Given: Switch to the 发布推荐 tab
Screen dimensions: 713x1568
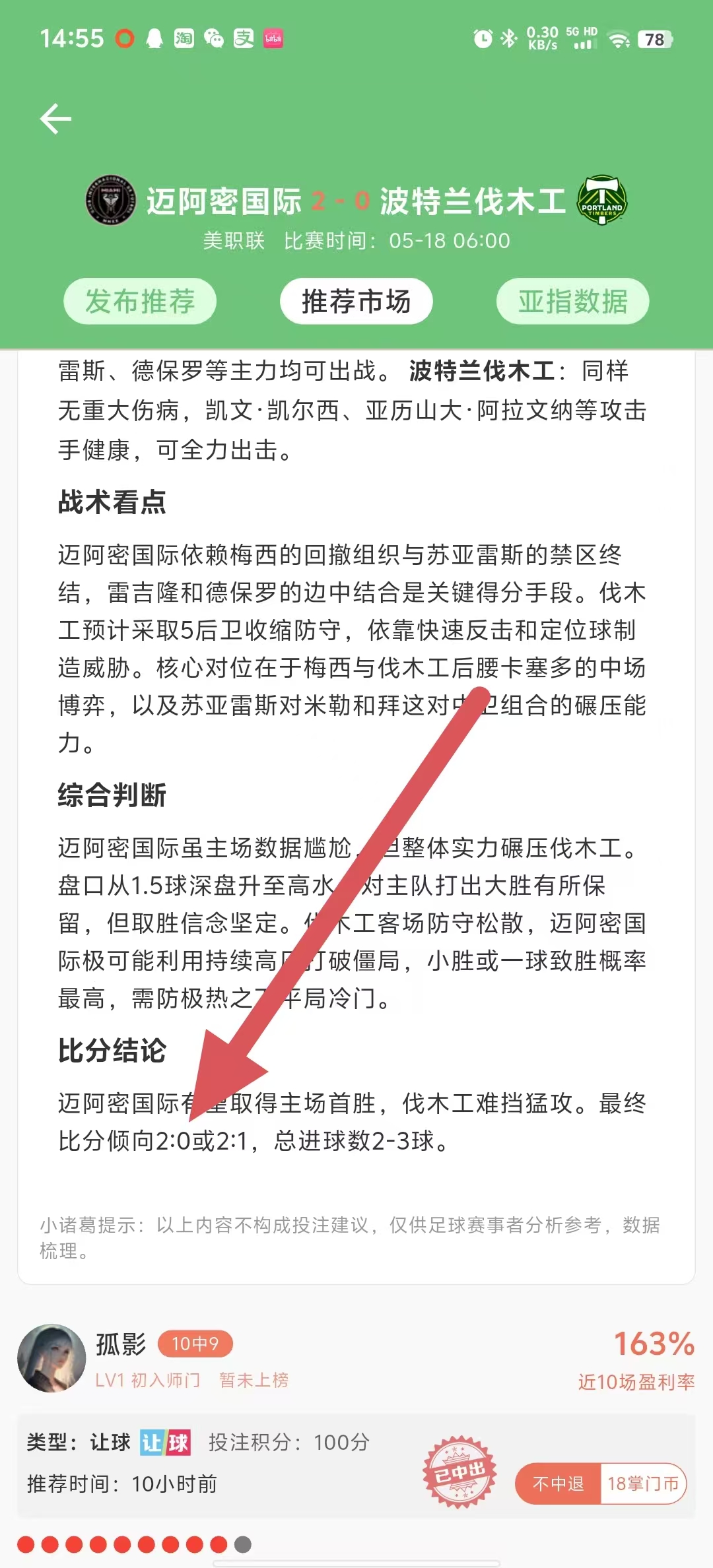Looking at the screenshot, I should click(140, 302).
